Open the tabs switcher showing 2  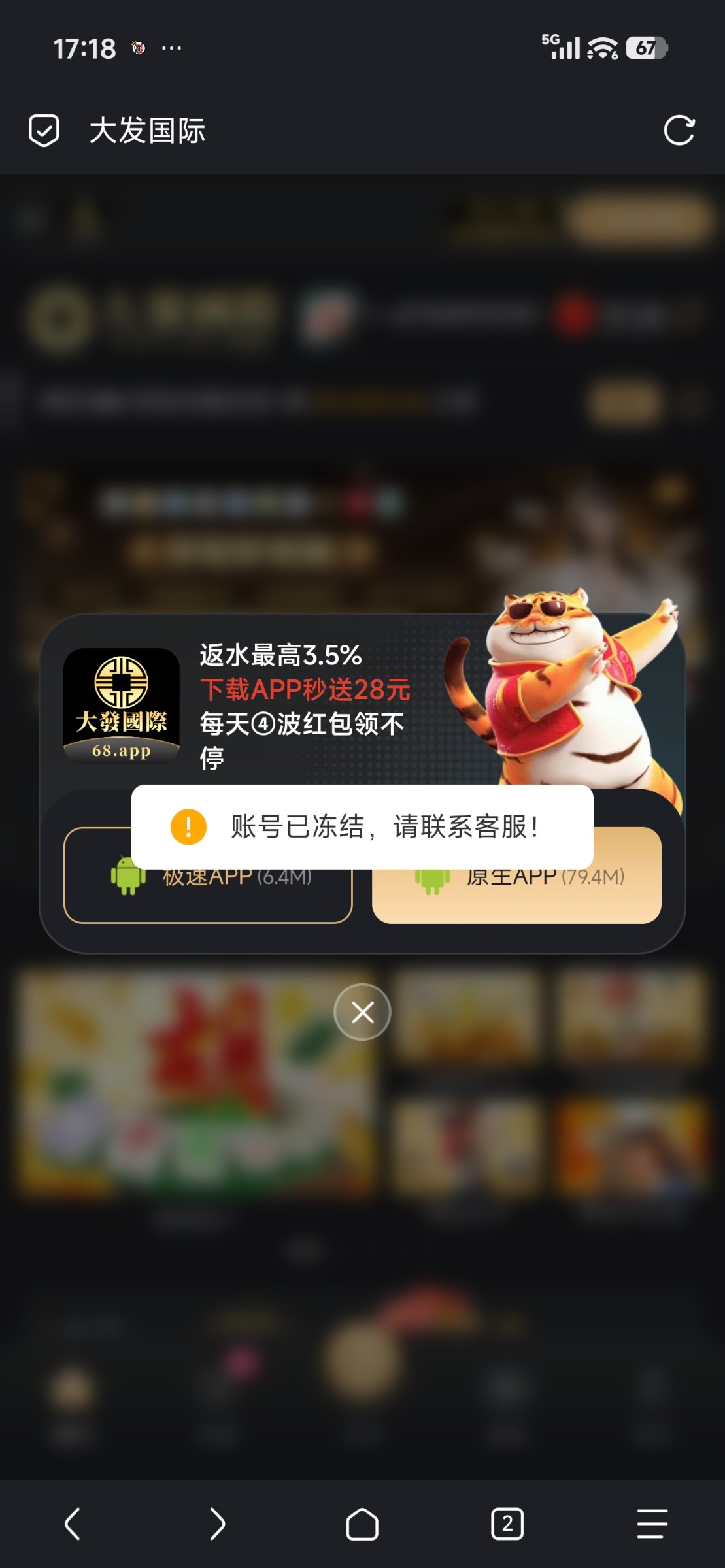(x=507, y=1524)
